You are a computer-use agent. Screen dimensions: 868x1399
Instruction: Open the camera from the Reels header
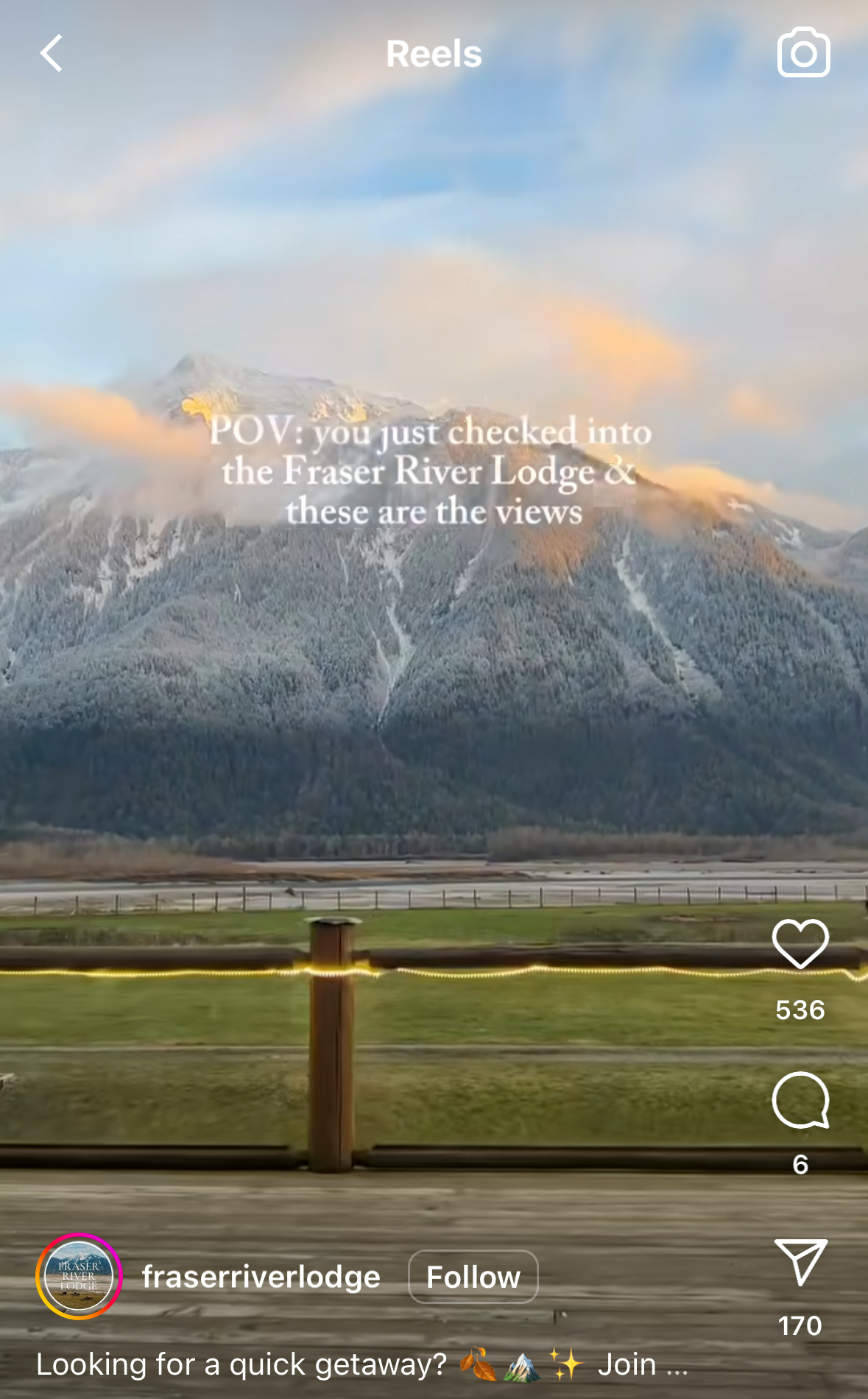point(804,52)
